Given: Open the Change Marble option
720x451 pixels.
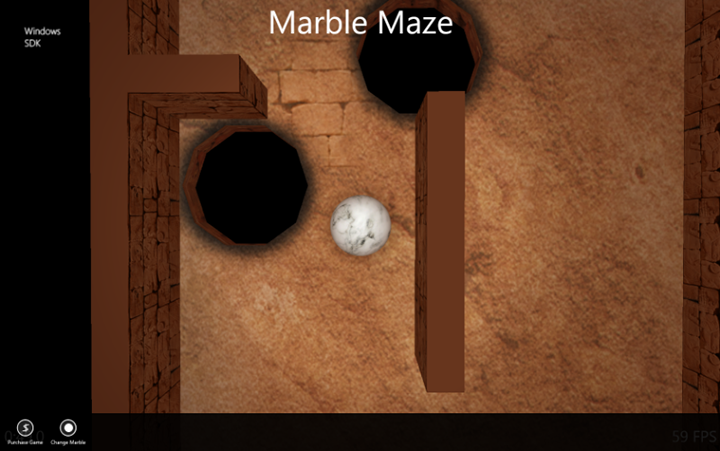Looking at the screenshot, I should tap(68, 428).
